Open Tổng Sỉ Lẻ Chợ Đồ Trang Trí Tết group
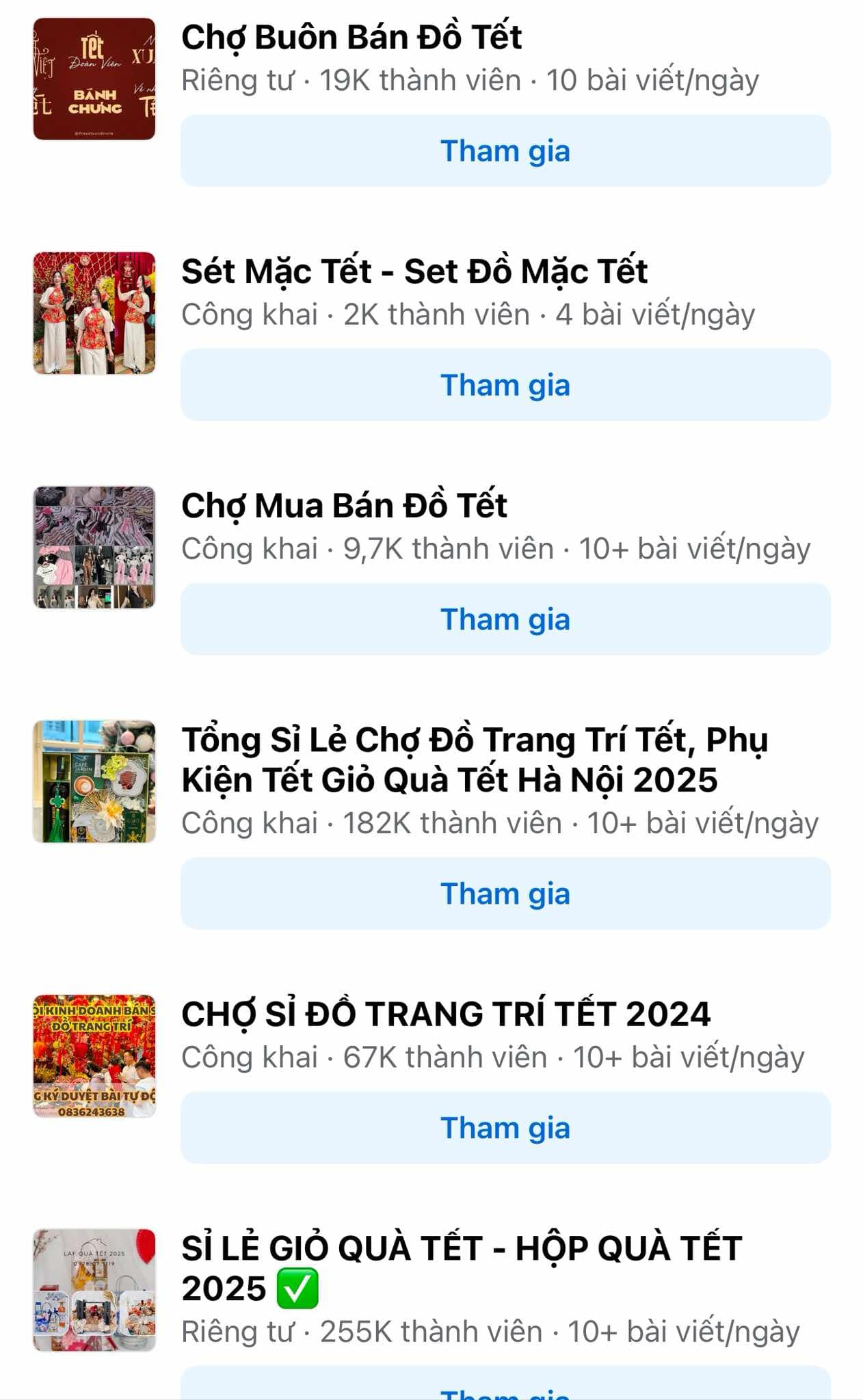Screen dimensions: 863x1400 point(474,759)
